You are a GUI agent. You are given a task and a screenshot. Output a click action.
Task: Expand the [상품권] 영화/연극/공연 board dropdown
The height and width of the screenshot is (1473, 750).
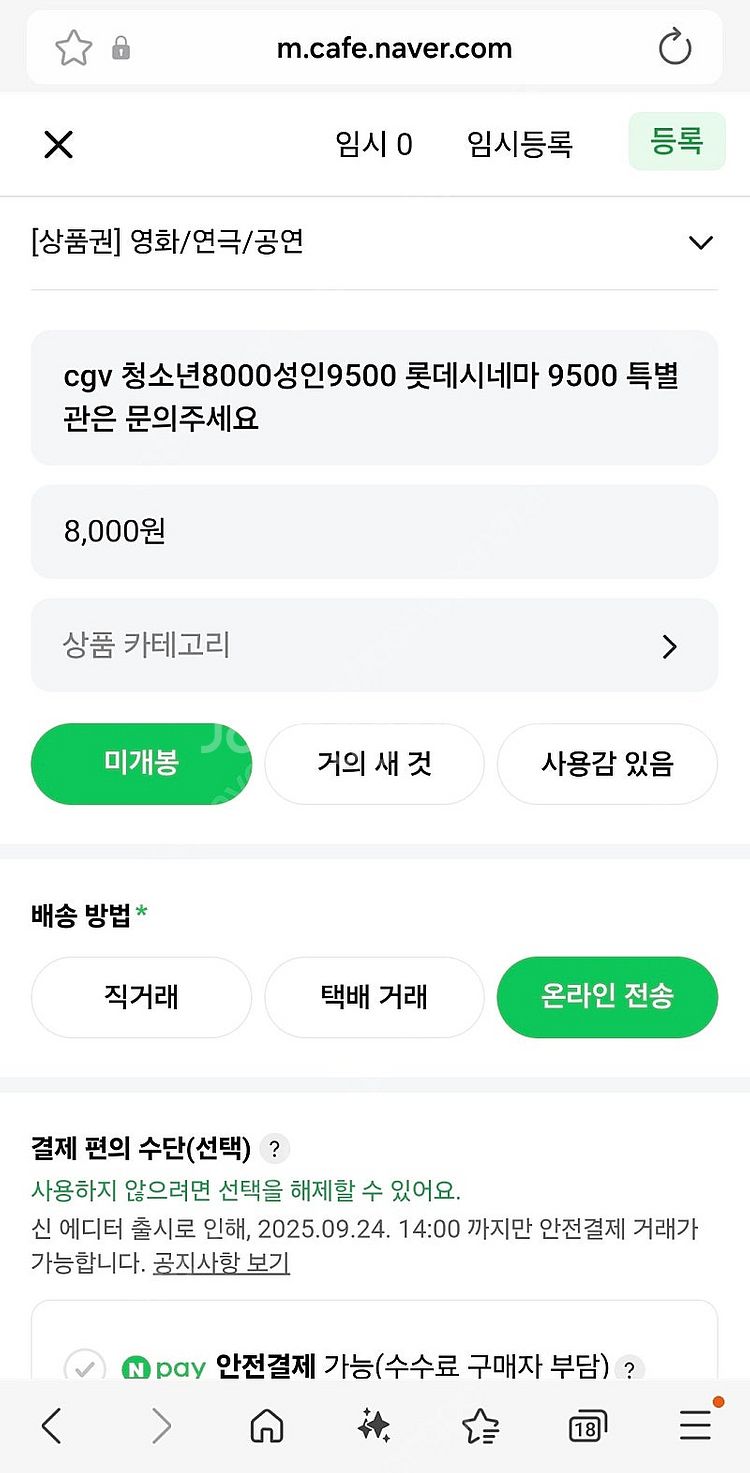click(x=701, y=243)
